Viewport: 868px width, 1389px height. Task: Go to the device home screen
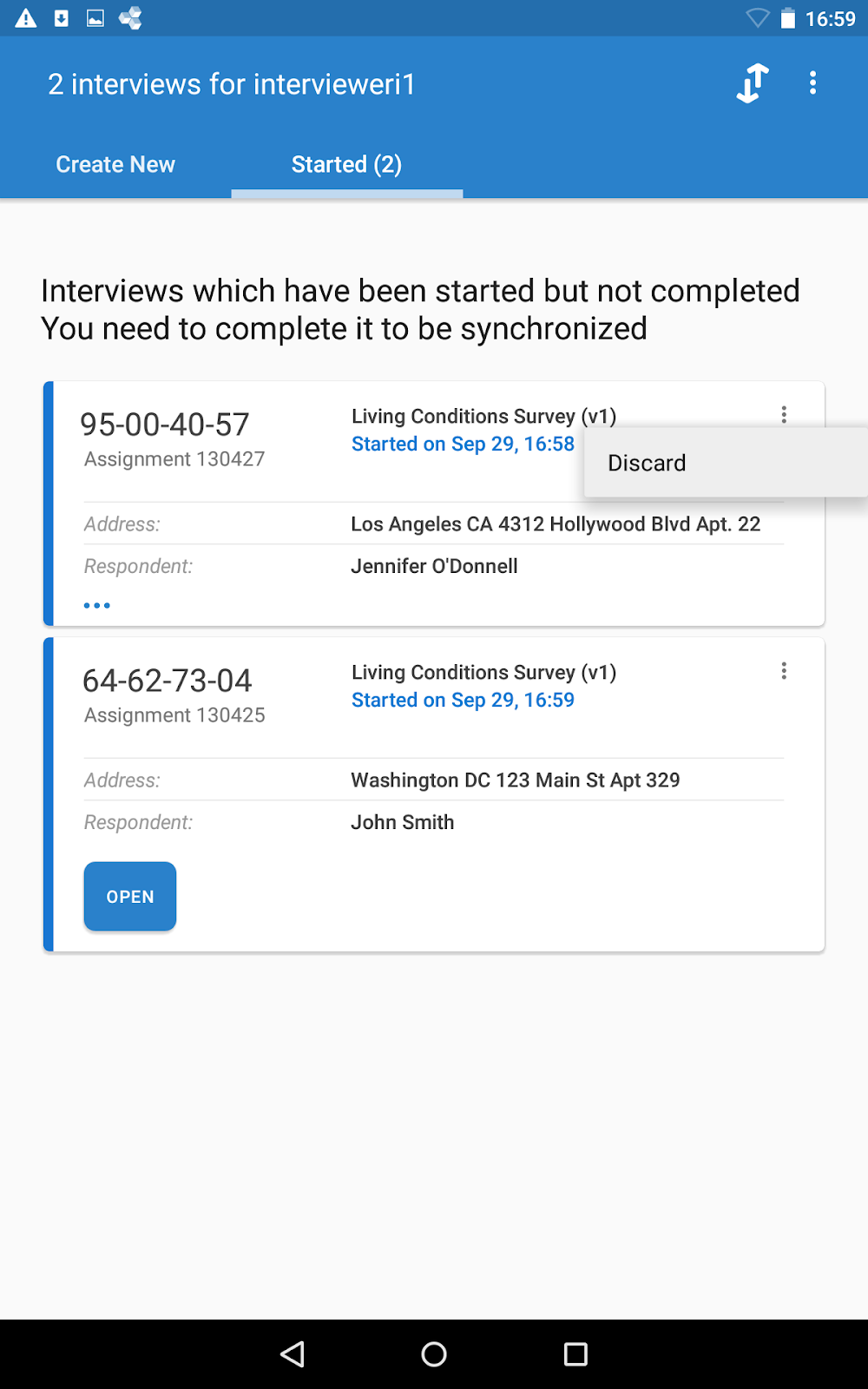[434, 1354]
